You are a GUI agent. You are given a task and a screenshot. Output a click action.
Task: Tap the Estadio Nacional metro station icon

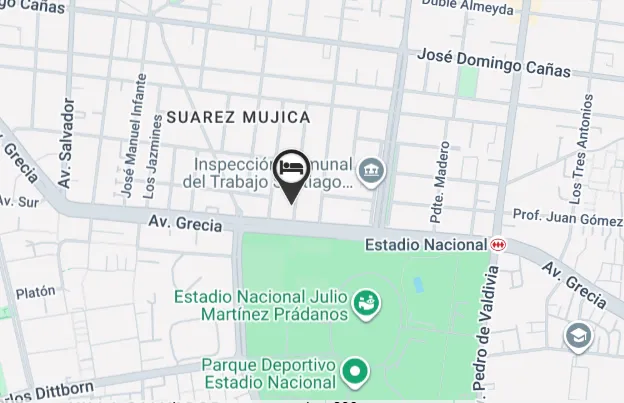click(497, 244)
